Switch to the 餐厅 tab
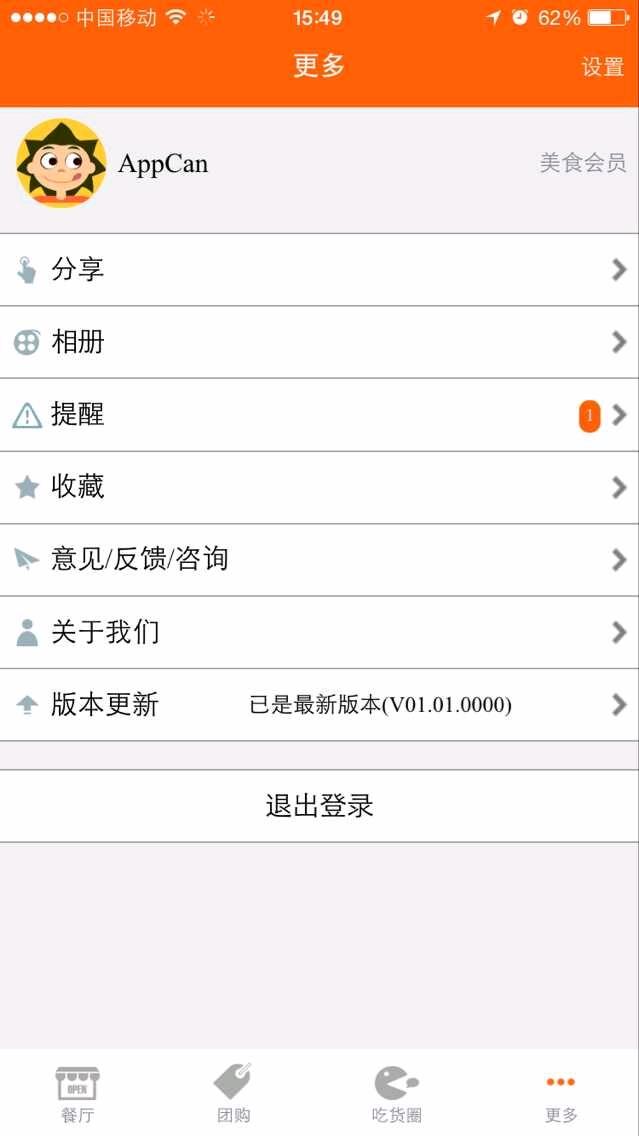The width and height of the screenshot is (639, 1136). click(x=78, y=1094)
